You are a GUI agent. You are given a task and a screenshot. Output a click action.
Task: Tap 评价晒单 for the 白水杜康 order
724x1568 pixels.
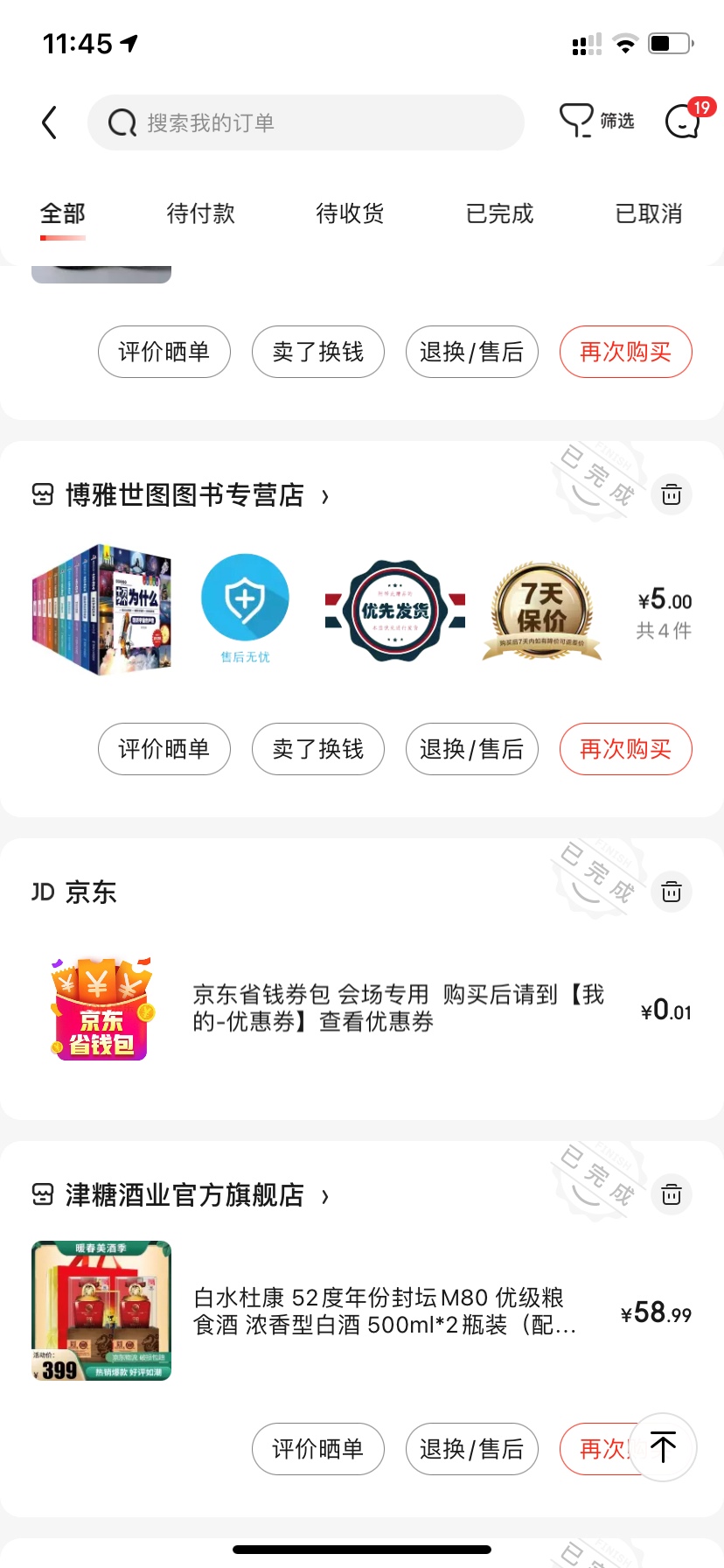click(x=317, y=1449)
